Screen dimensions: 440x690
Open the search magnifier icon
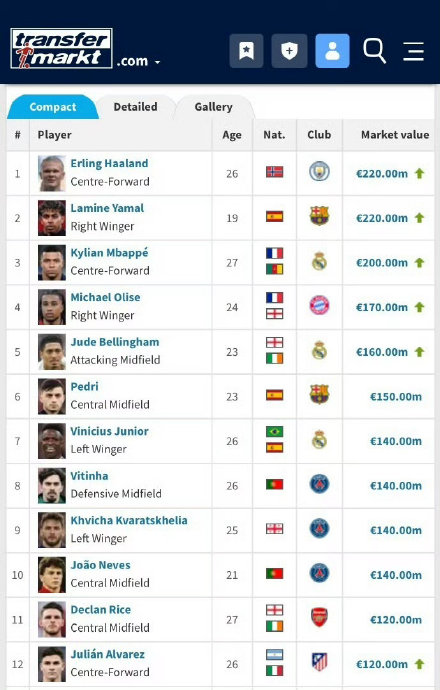[x=374, y=51]
